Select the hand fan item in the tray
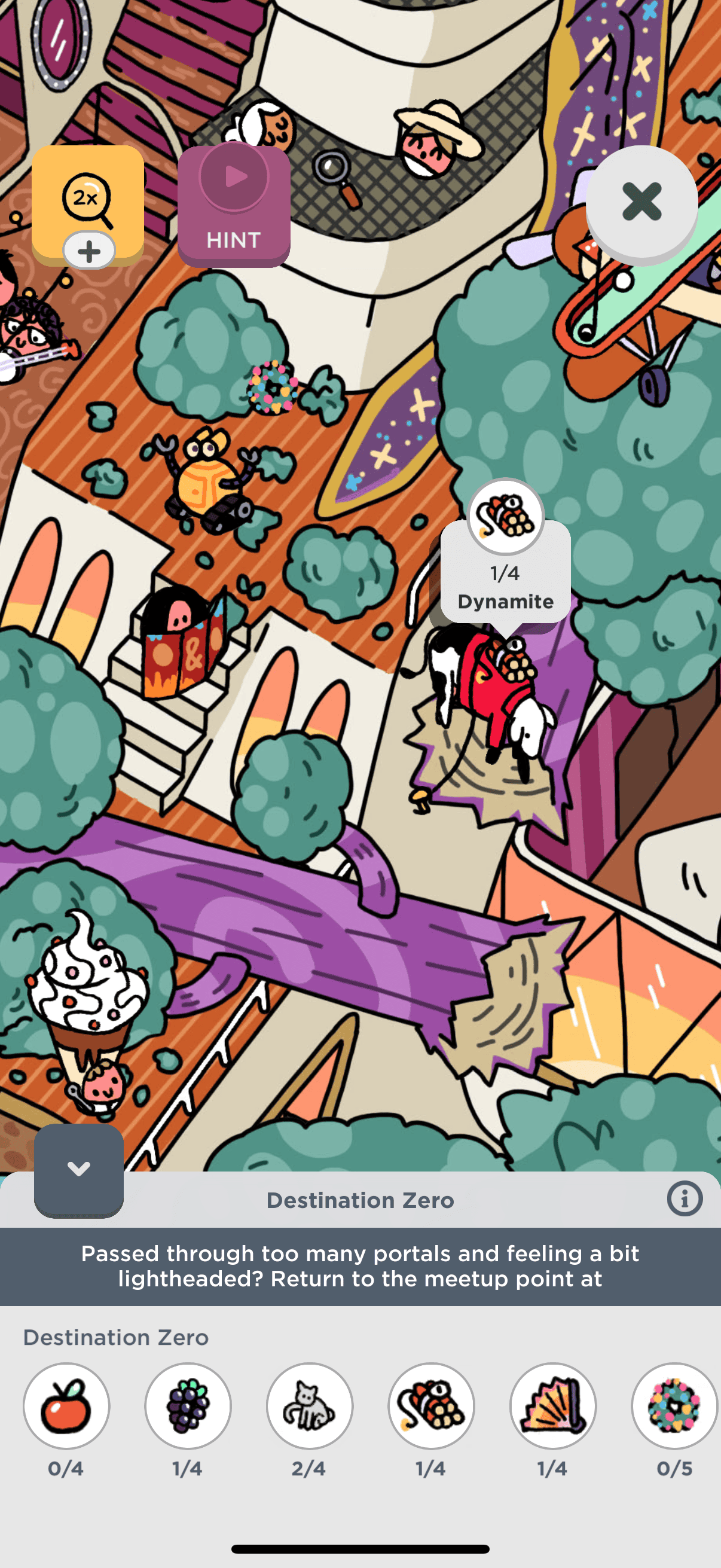Screen dimensions: 721x1568 [x=553, y=1406]
